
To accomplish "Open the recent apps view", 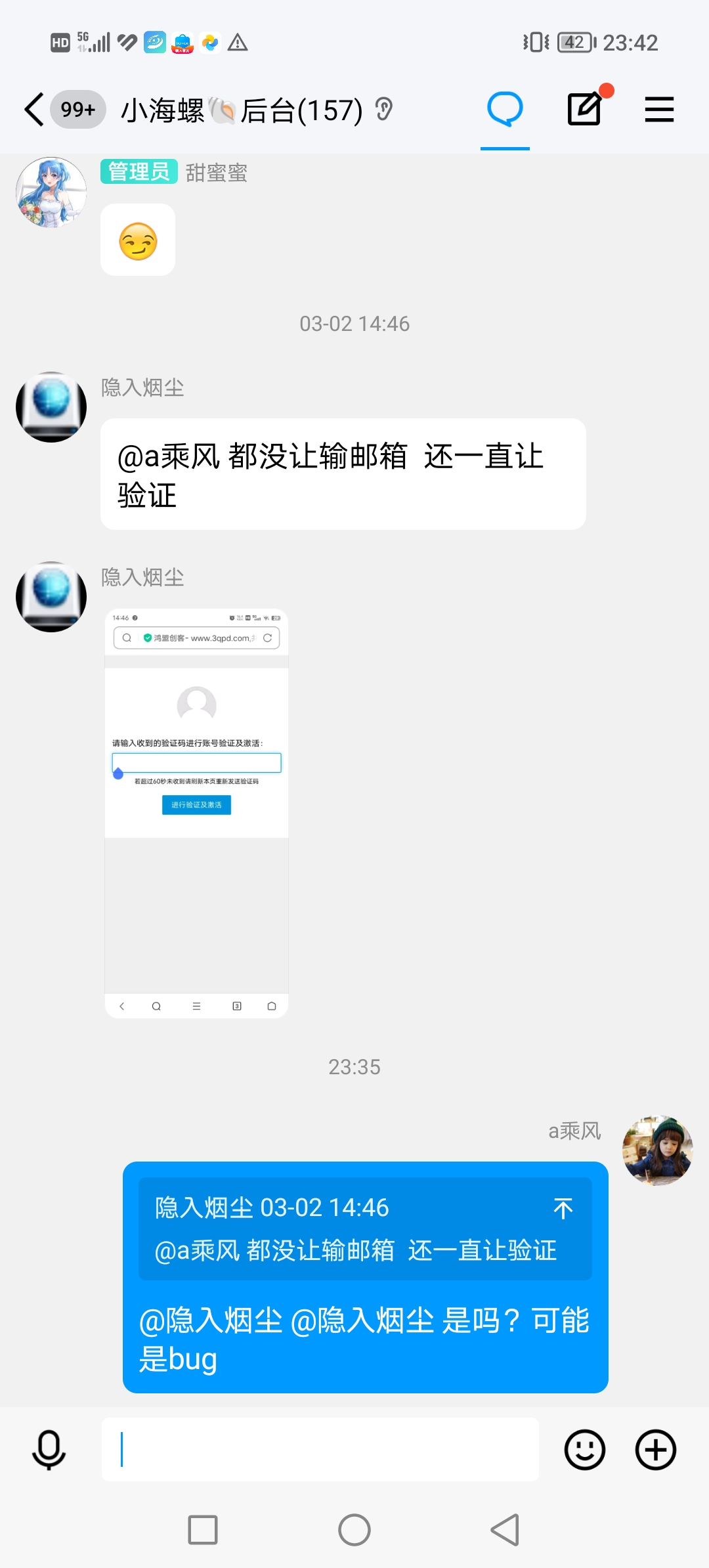I will 203,1530.
